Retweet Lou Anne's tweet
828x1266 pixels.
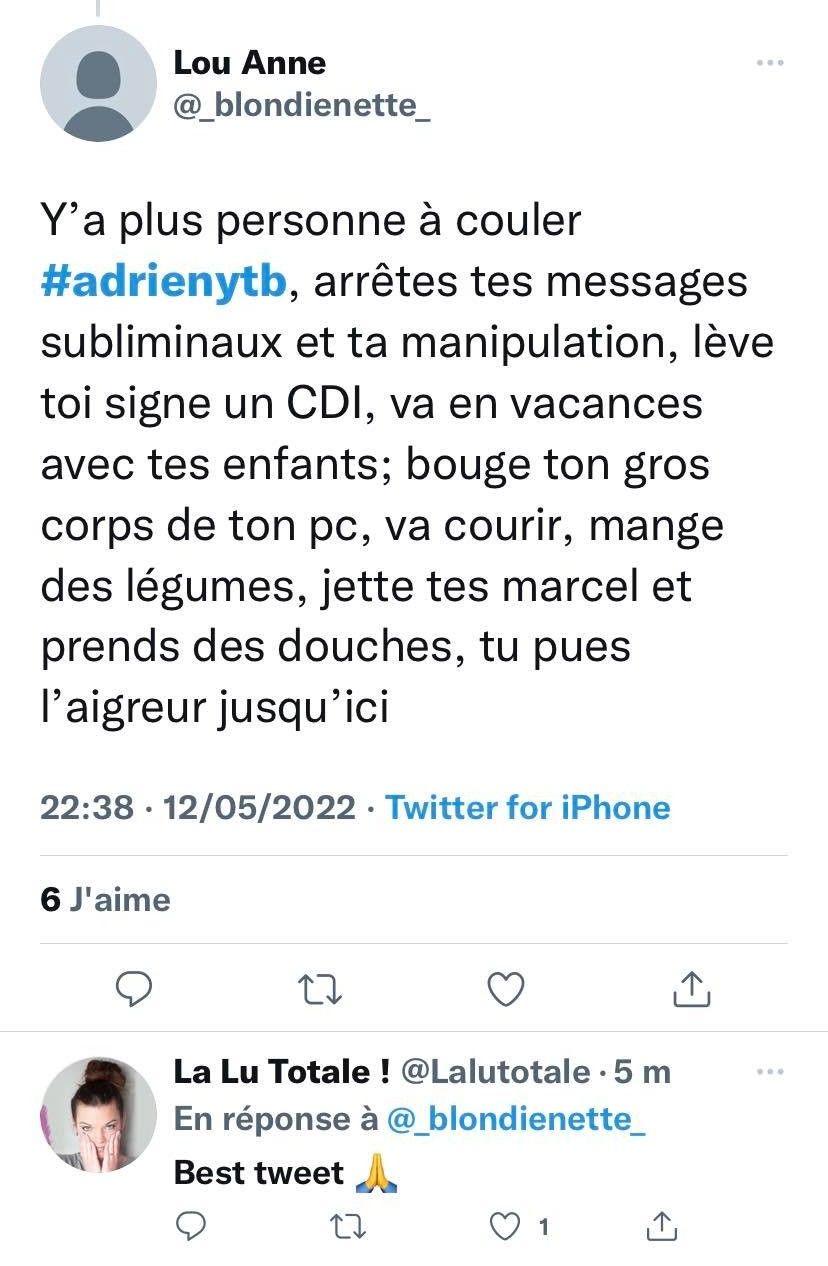321,989
